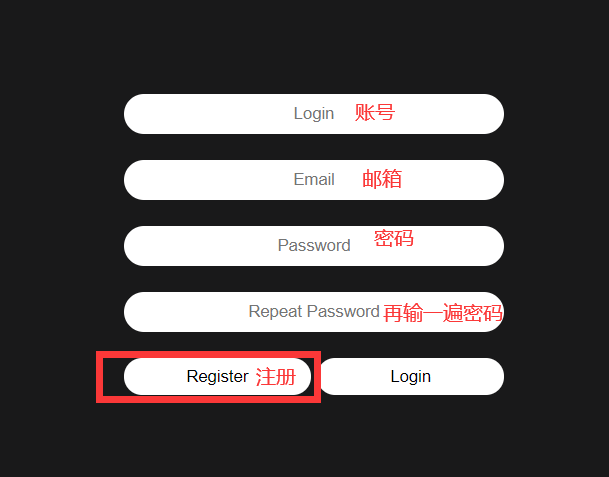This screenshot has height=477, width=609.
Task: Select the Password input field
Action: [313, 246]
